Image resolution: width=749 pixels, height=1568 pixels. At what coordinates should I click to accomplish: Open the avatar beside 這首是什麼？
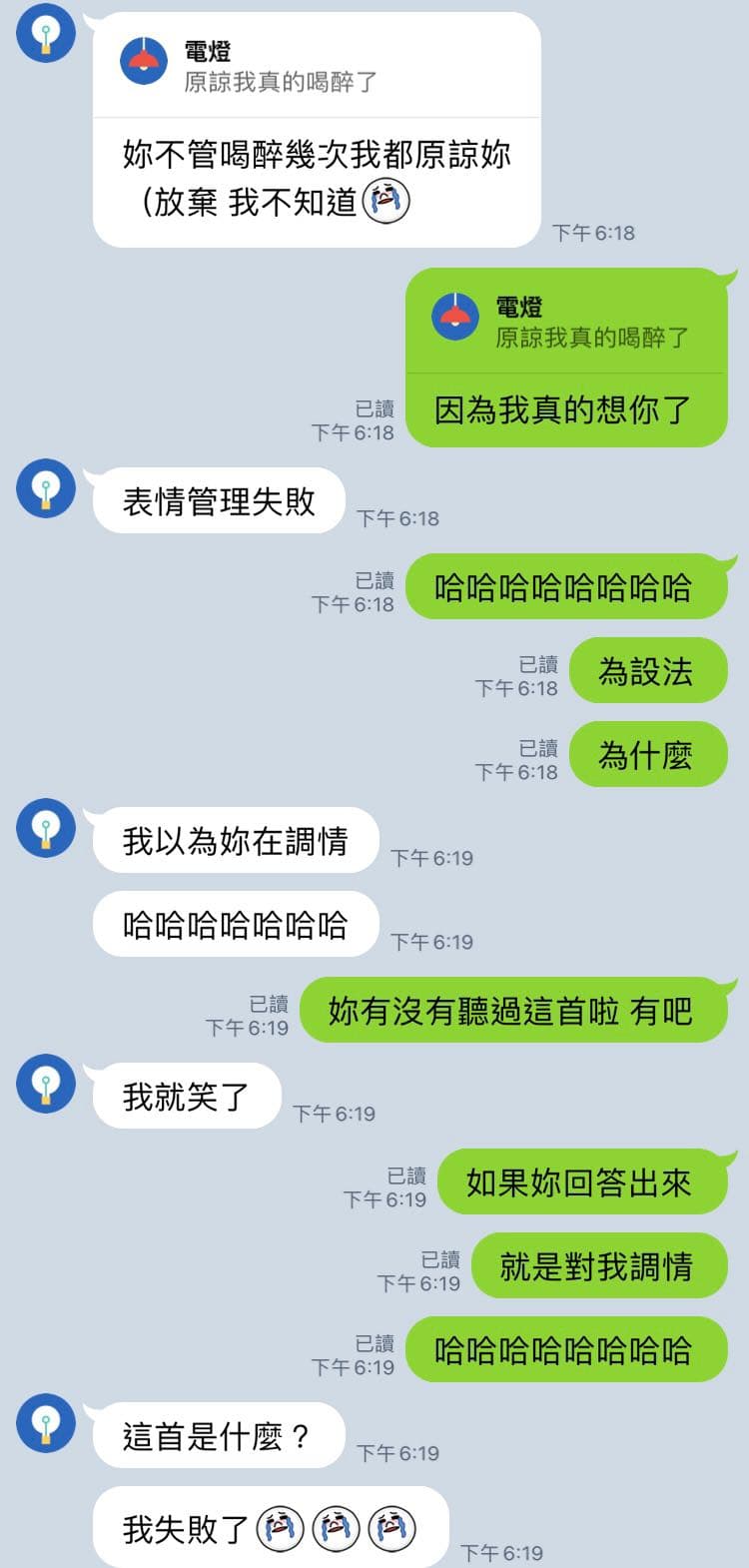46,1423
